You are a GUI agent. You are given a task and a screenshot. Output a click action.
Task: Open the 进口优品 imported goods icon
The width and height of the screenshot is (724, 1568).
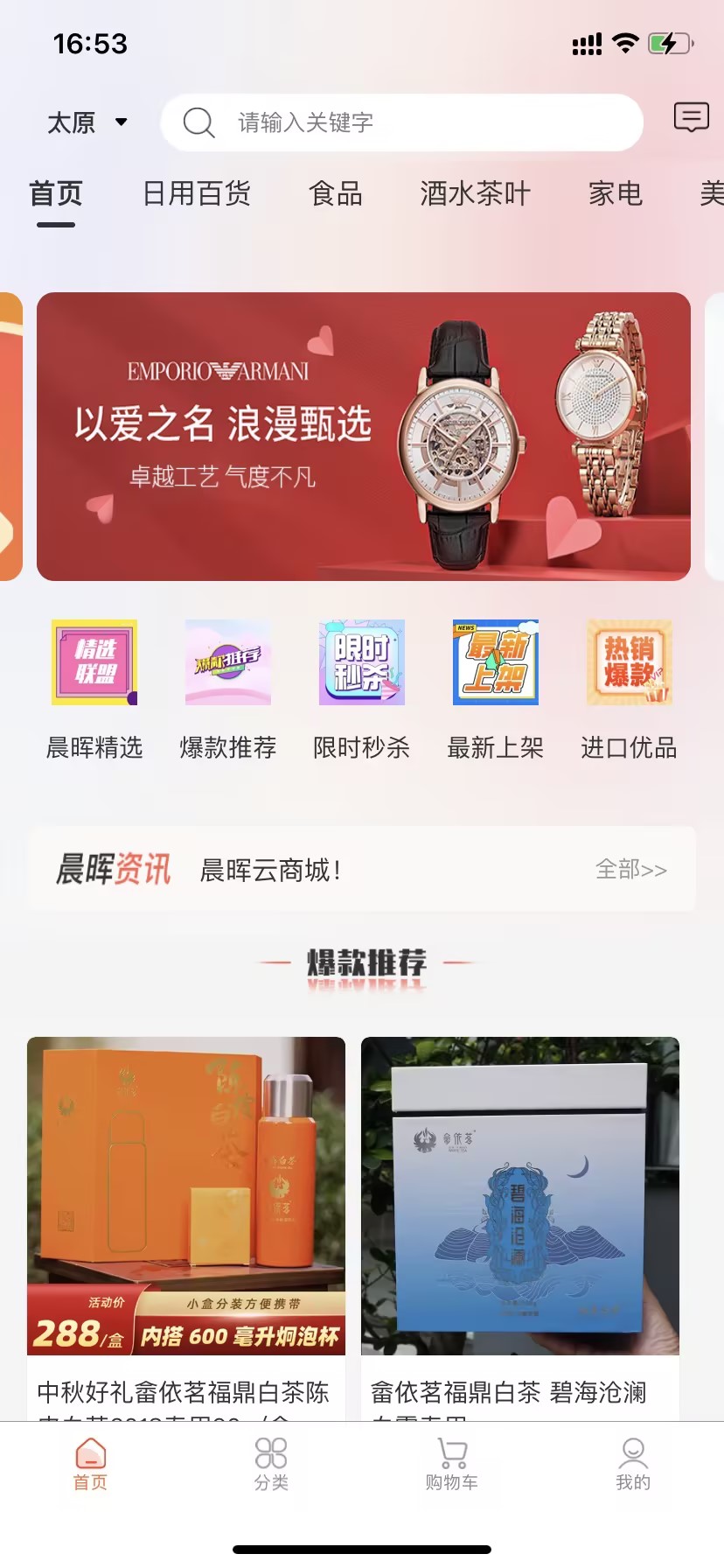[629, 662]
